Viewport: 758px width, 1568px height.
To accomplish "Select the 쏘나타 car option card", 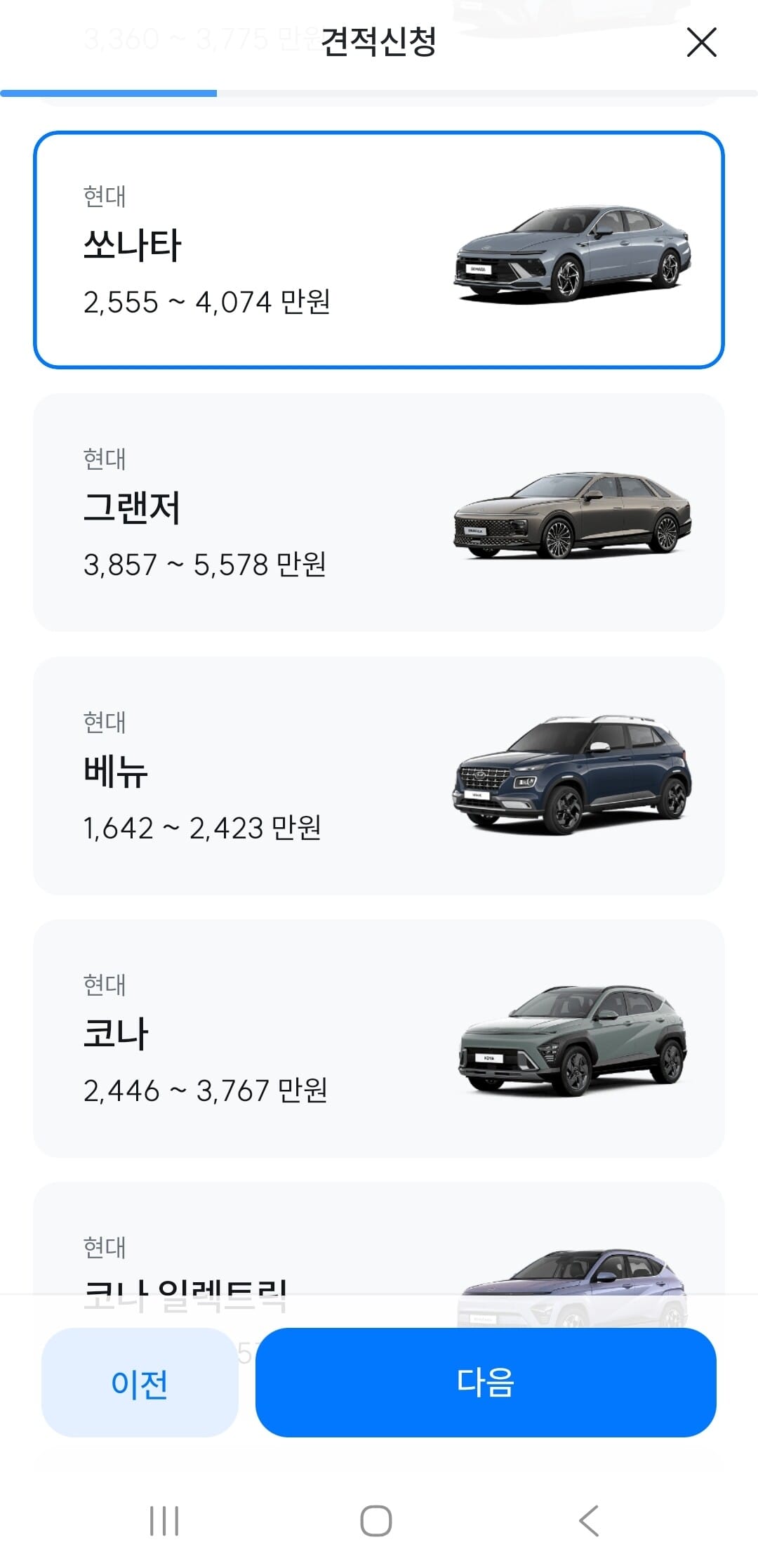I will [379, 251].
